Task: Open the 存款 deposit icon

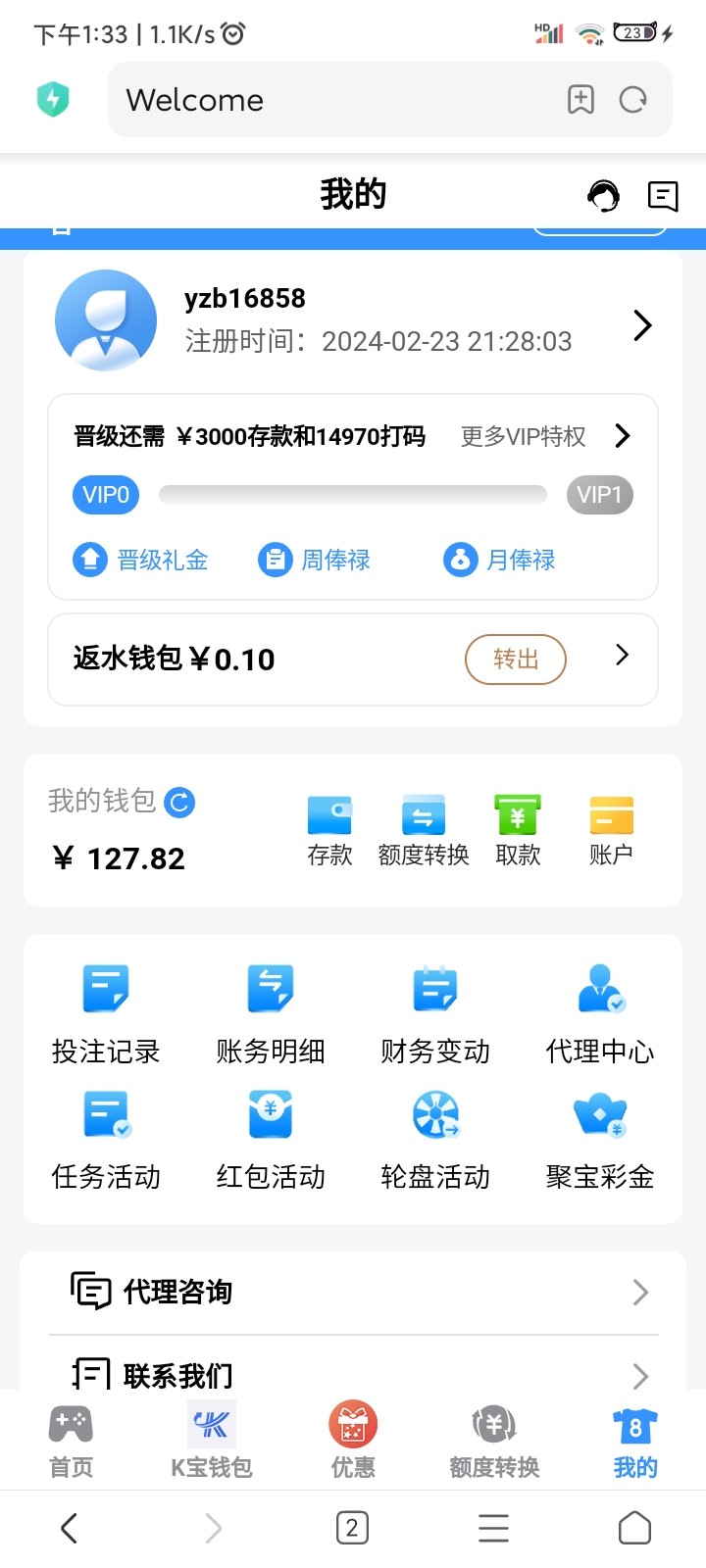Action: pyautogui.click(x=330, y=828)
